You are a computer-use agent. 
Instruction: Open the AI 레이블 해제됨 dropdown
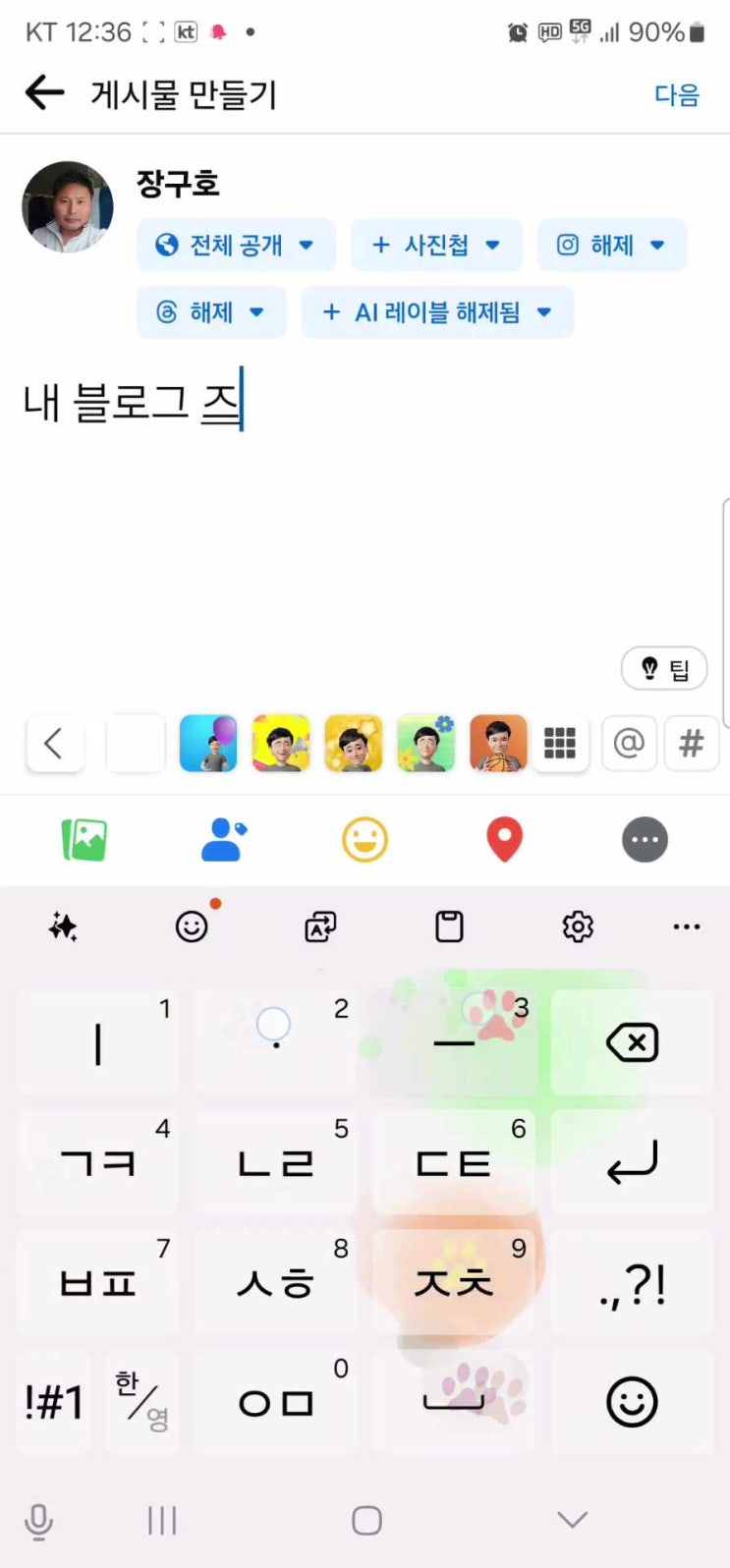437,312
